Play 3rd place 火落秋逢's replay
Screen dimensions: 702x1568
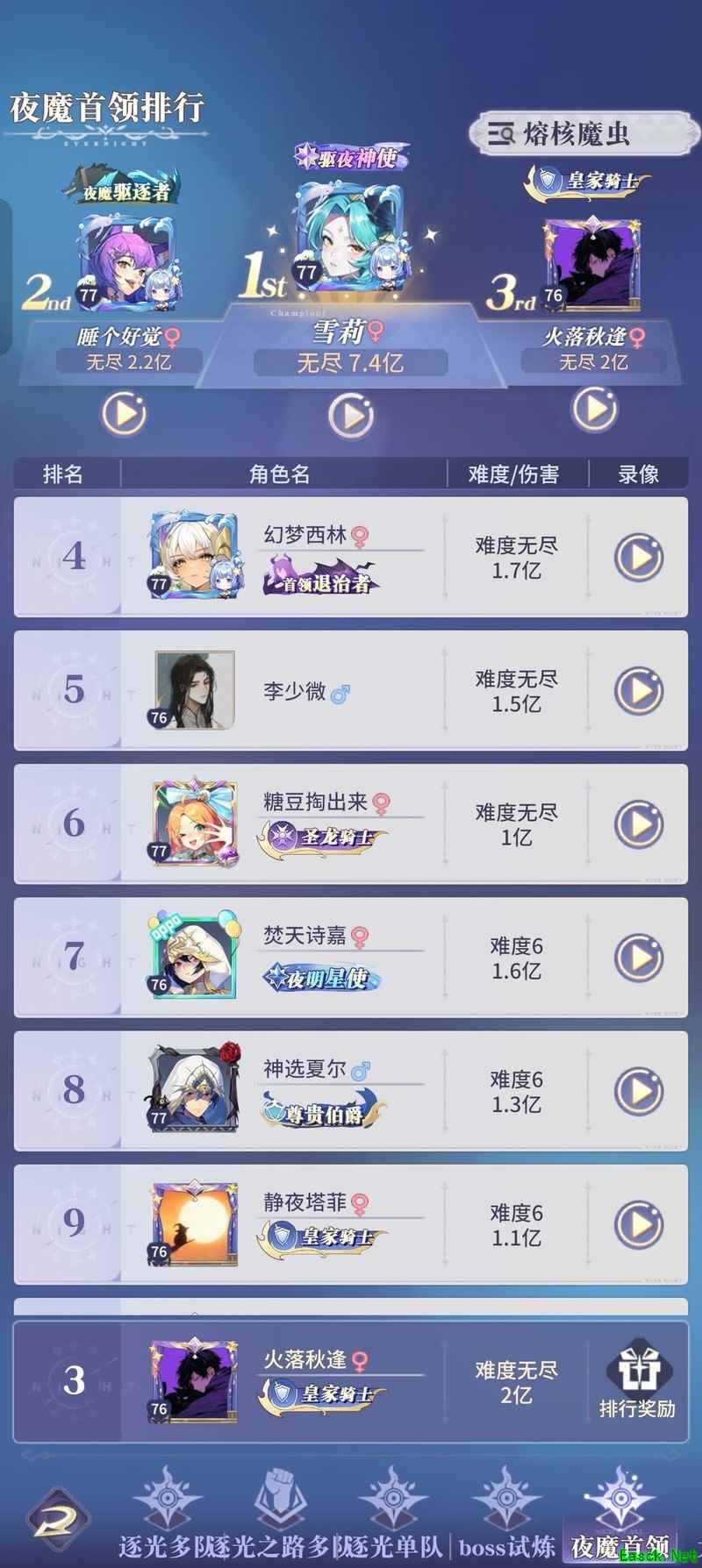coord(595,409)
